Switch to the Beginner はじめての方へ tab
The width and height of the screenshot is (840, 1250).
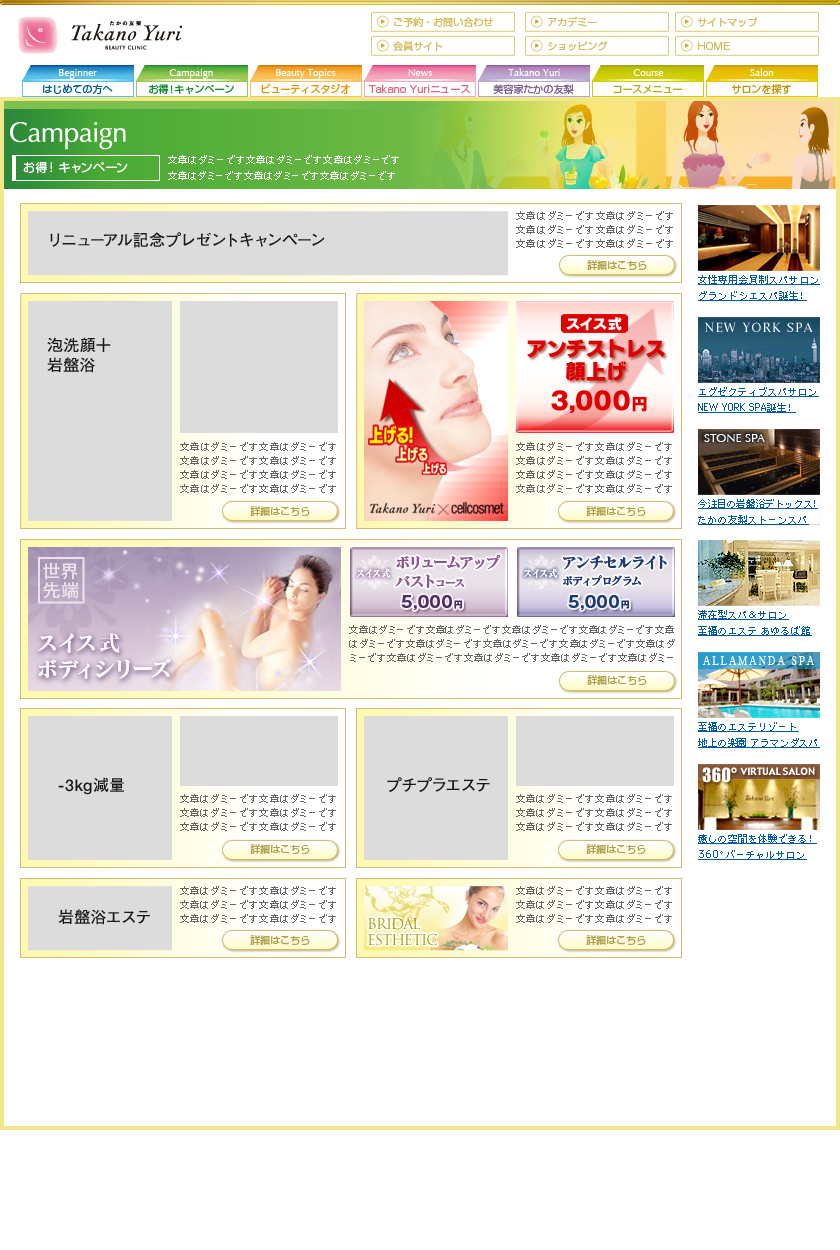pos(78,82)
